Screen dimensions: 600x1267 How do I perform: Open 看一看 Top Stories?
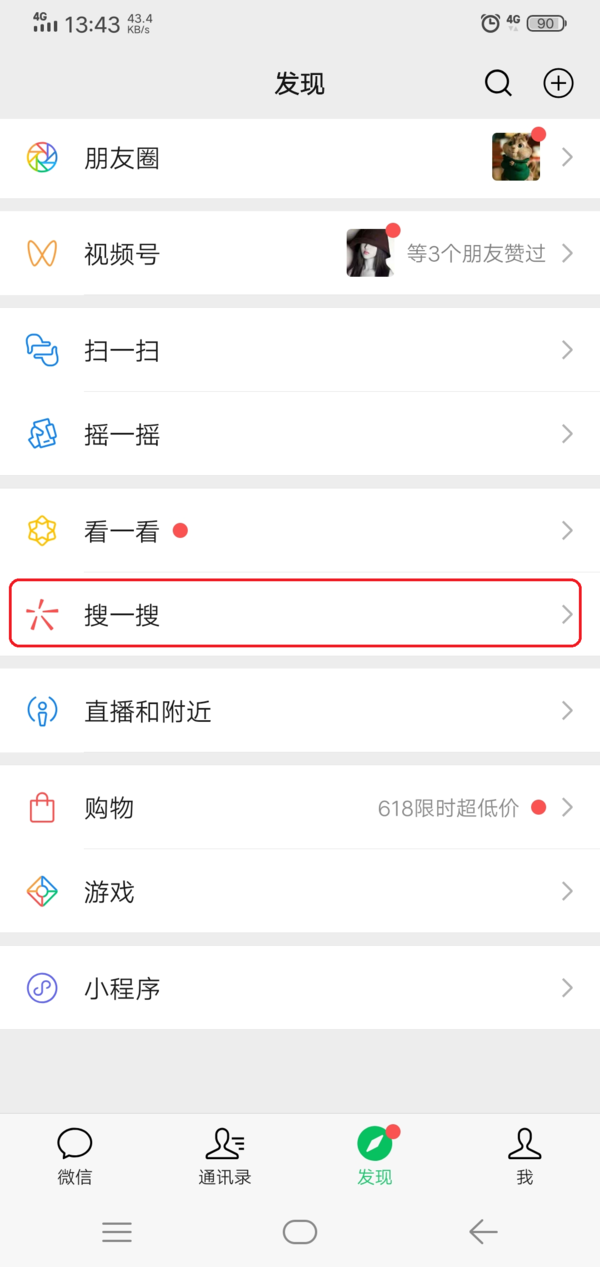300,531
